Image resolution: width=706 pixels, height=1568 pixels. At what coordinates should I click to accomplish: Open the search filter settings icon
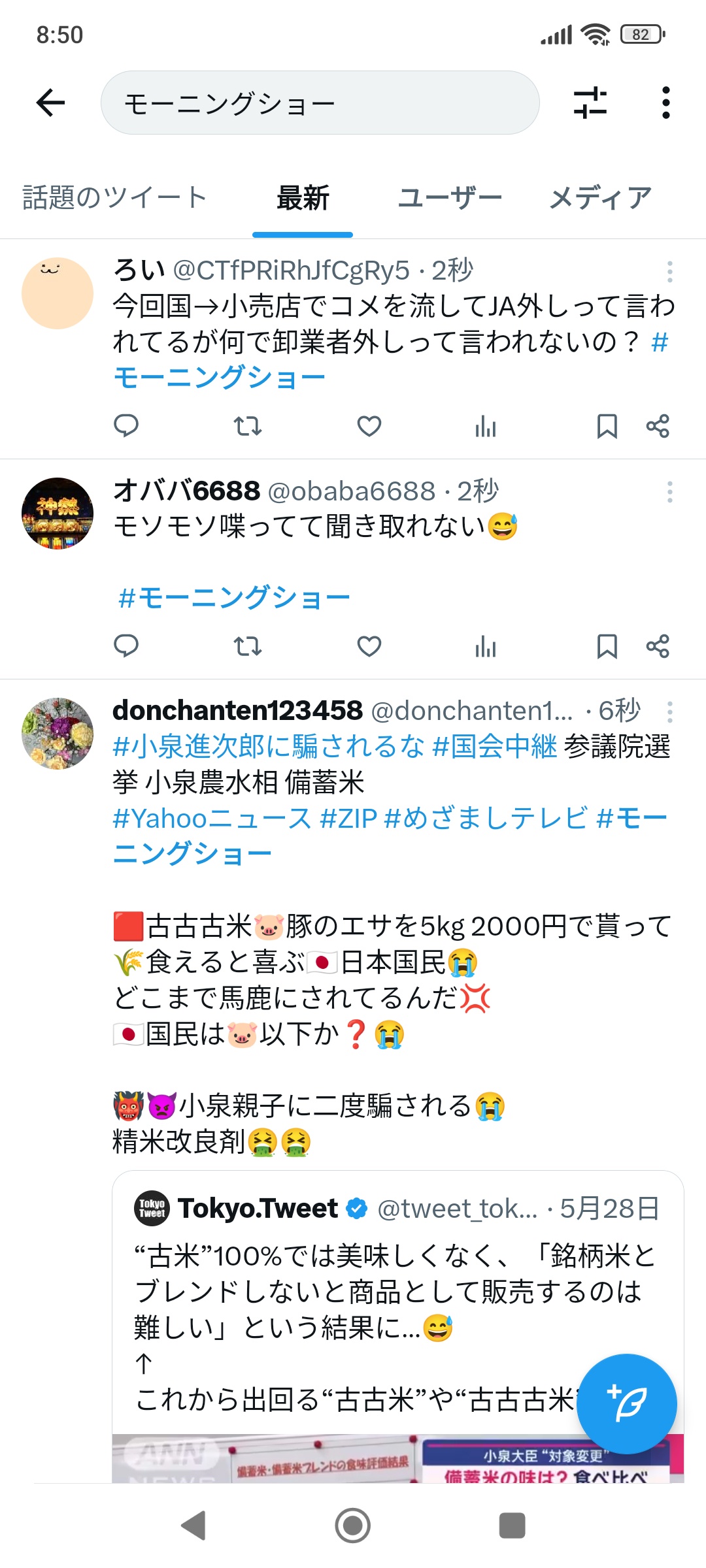[590, 103]
